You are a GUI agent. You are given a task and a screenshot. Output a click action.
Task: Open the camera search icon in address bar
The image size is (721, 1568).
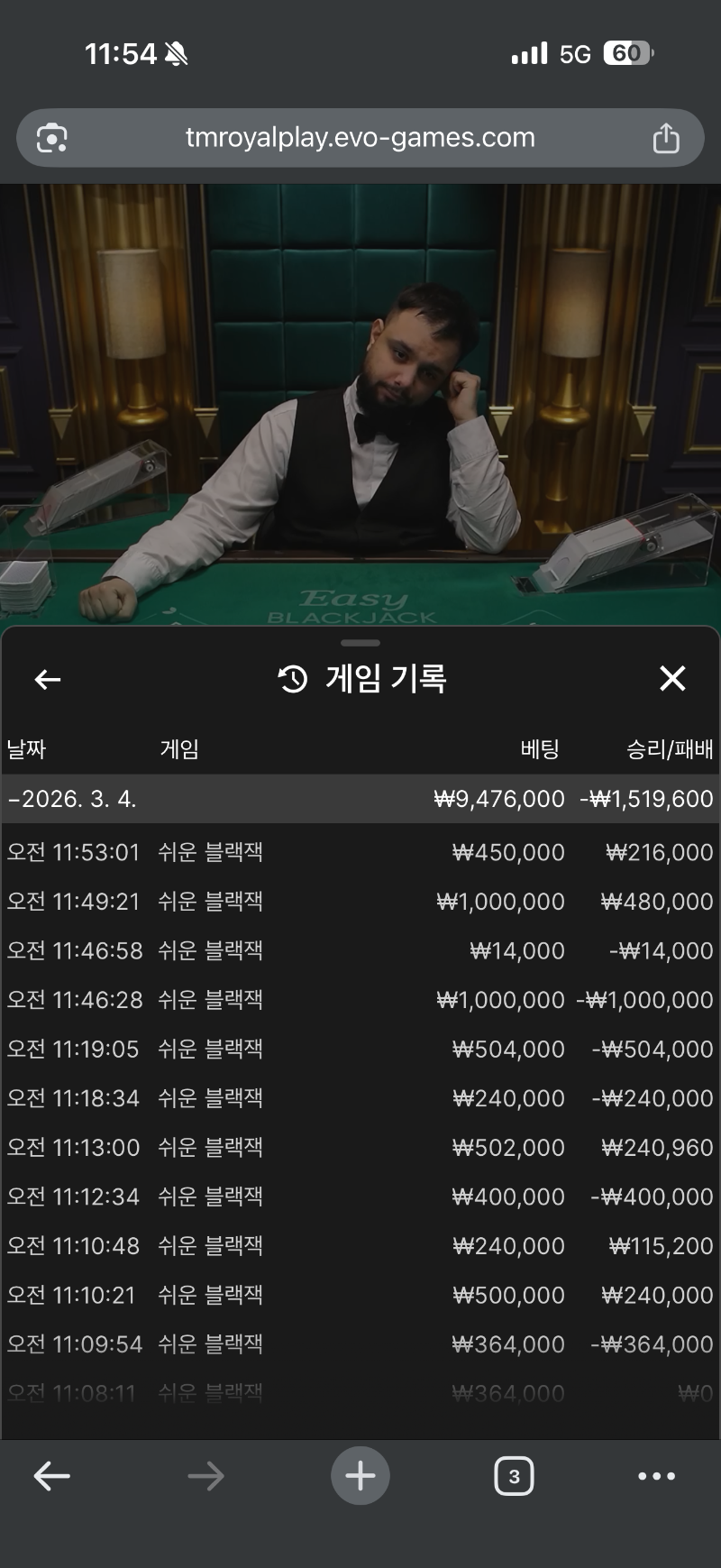click(52, 139)
